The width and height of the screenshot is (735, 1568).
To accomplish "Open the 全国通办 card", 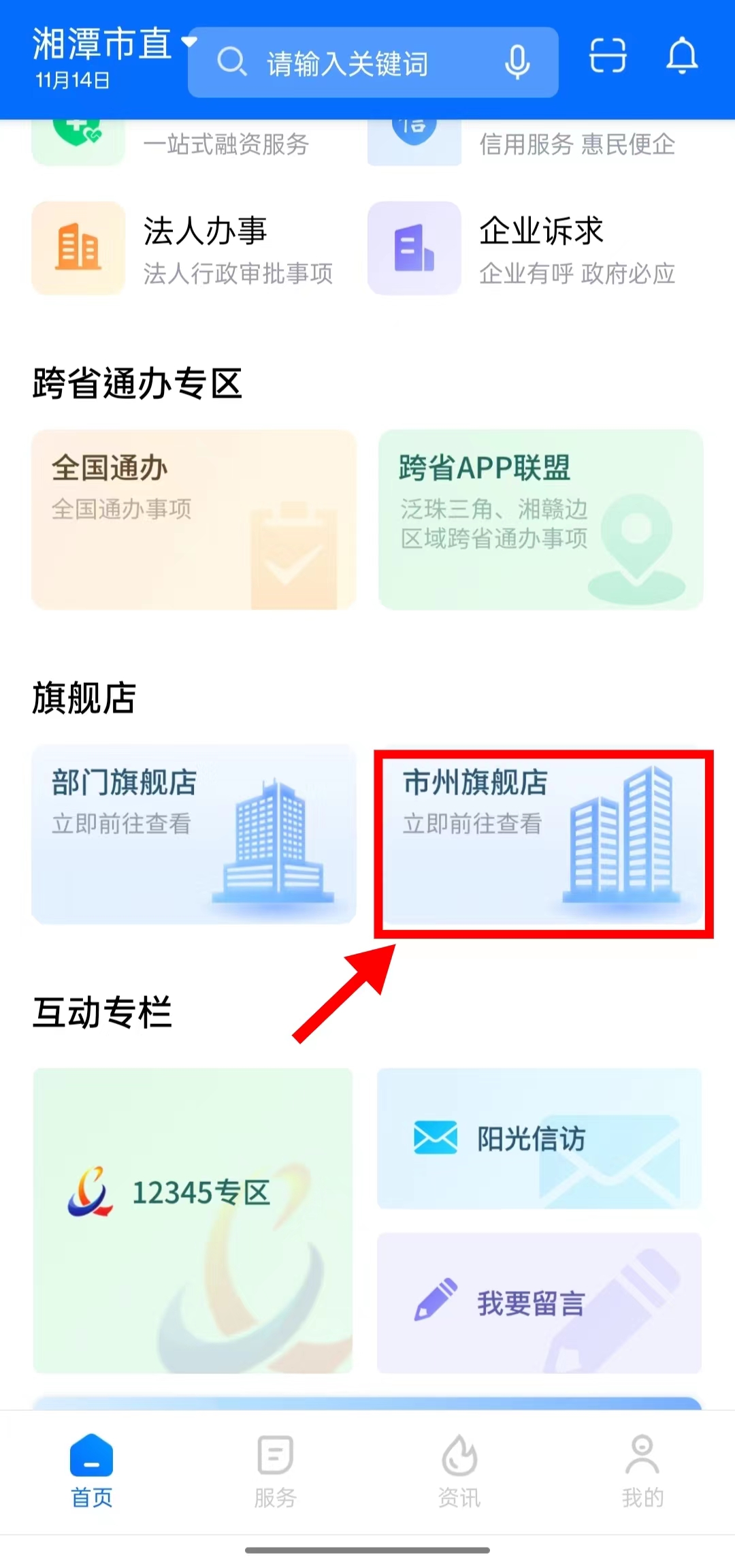I will coord(194,519).
